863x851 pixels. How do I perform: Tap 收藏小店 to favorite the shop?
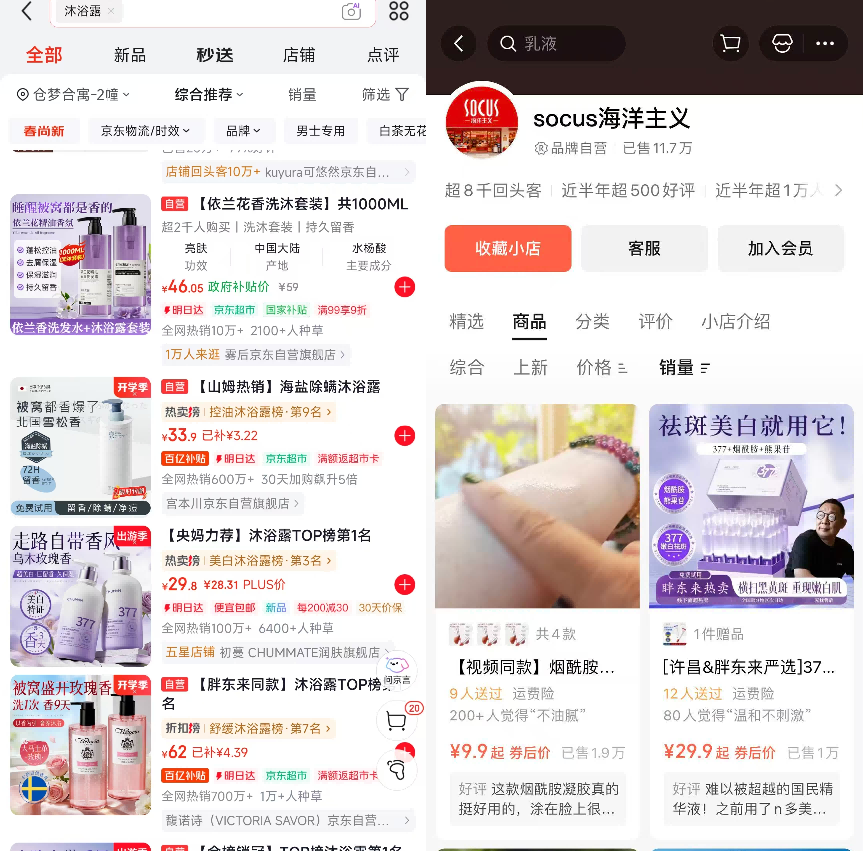pos(508,249)
